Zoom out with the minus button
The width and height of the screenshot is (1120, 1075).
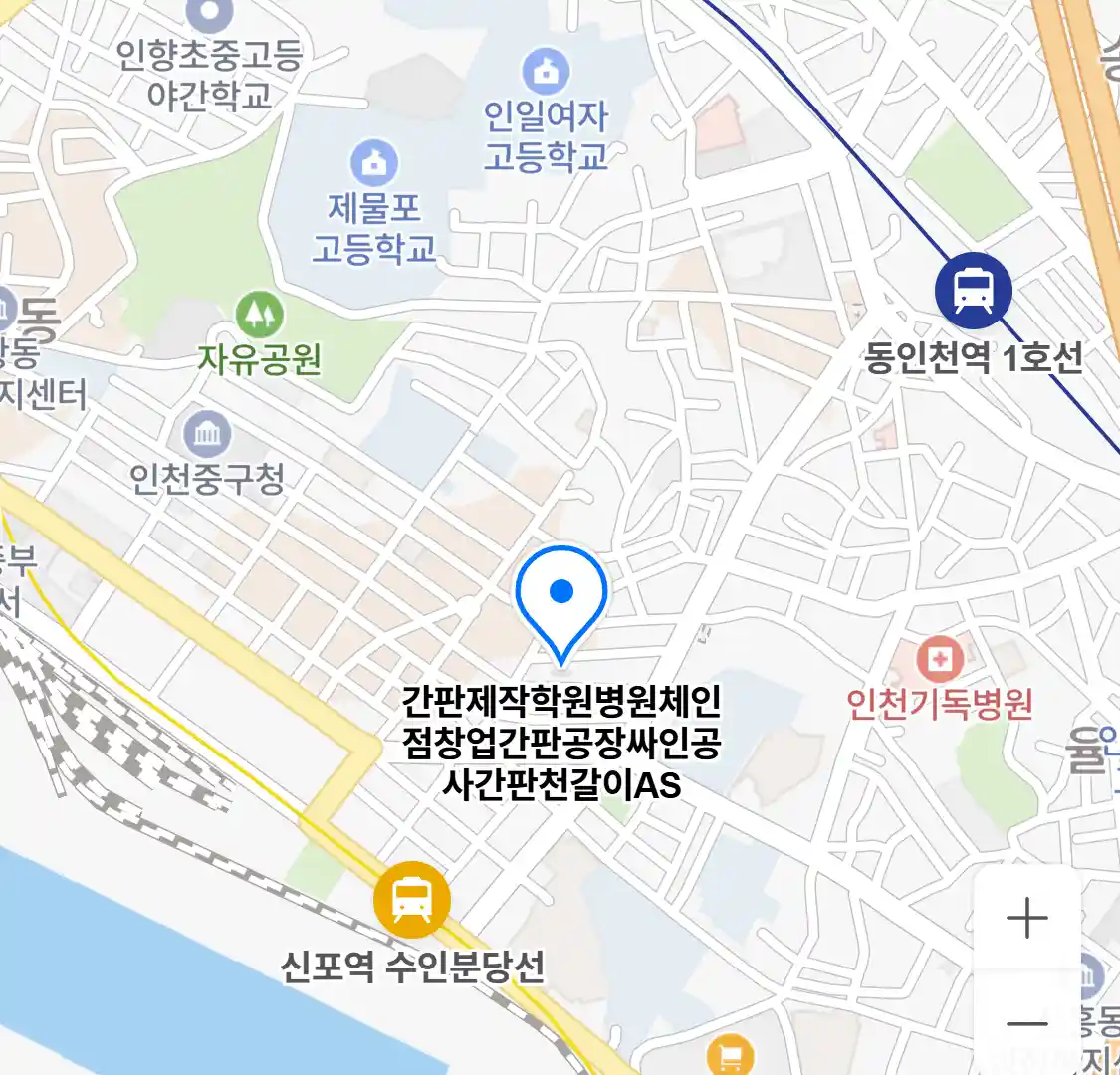[x=1026, y=1023]
